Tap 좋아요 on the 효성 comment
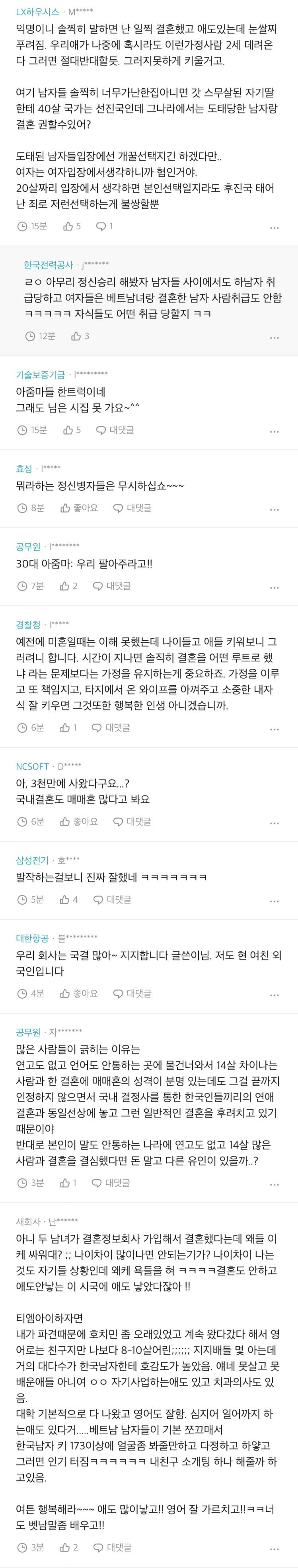Image resolution: width=298 pixels, height=1568 pixels. (79, 508)
